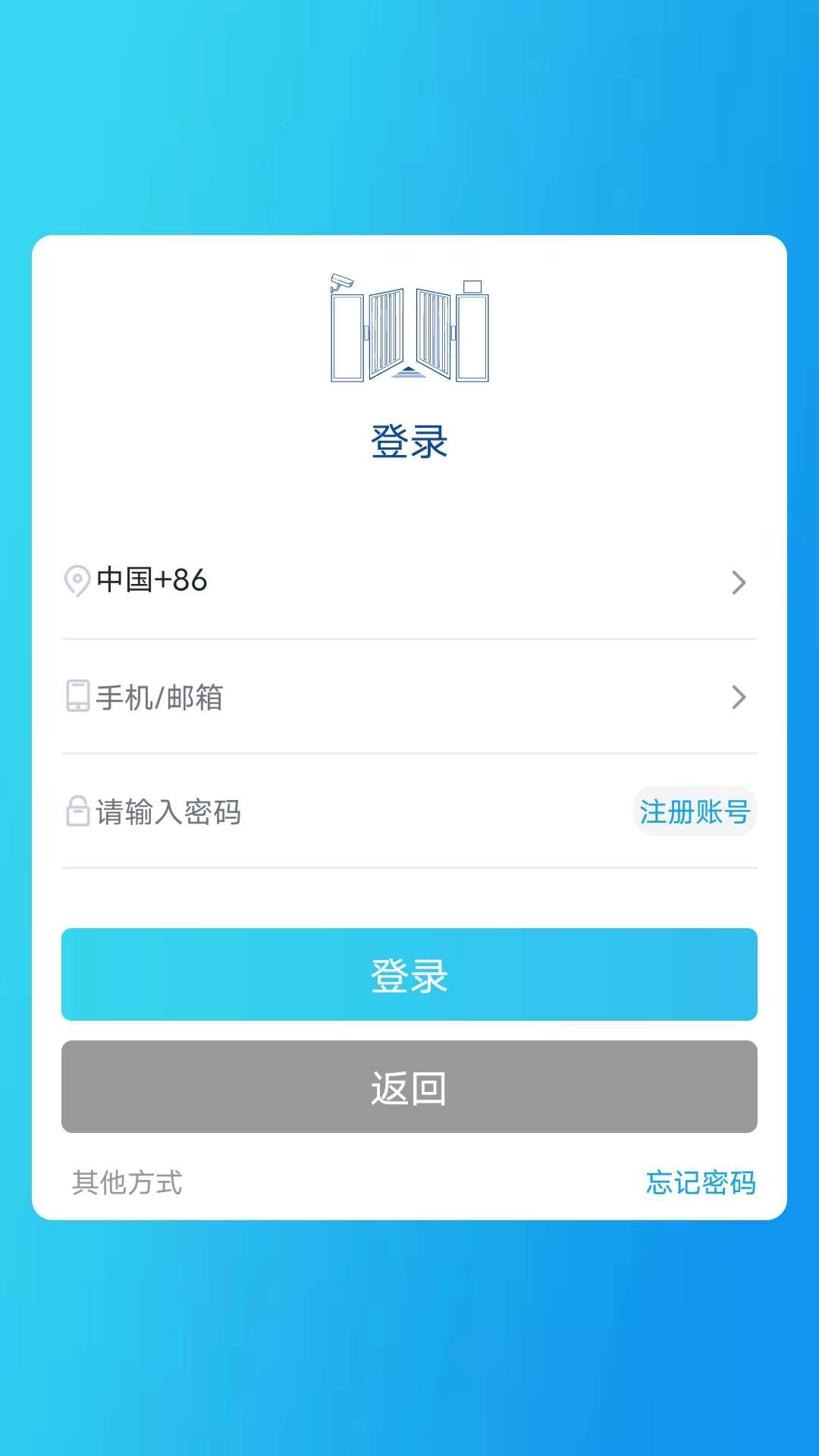Expand the country code selector via its chevron
The height and width of the screenshot is (1456, 819).
[738, 582]
